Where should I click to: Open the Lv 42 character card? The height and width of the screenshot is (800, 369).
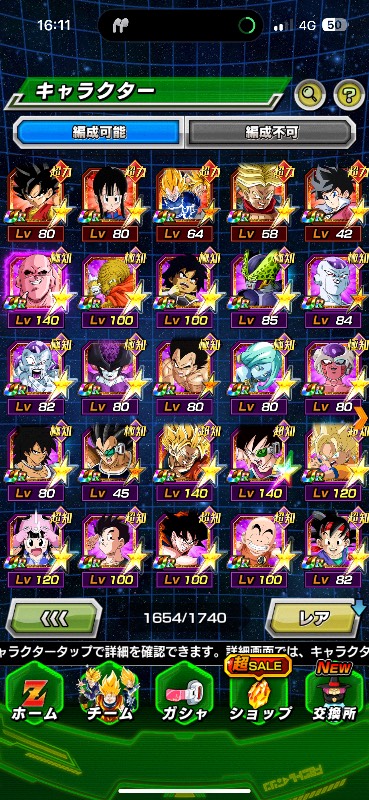(333, 205)
